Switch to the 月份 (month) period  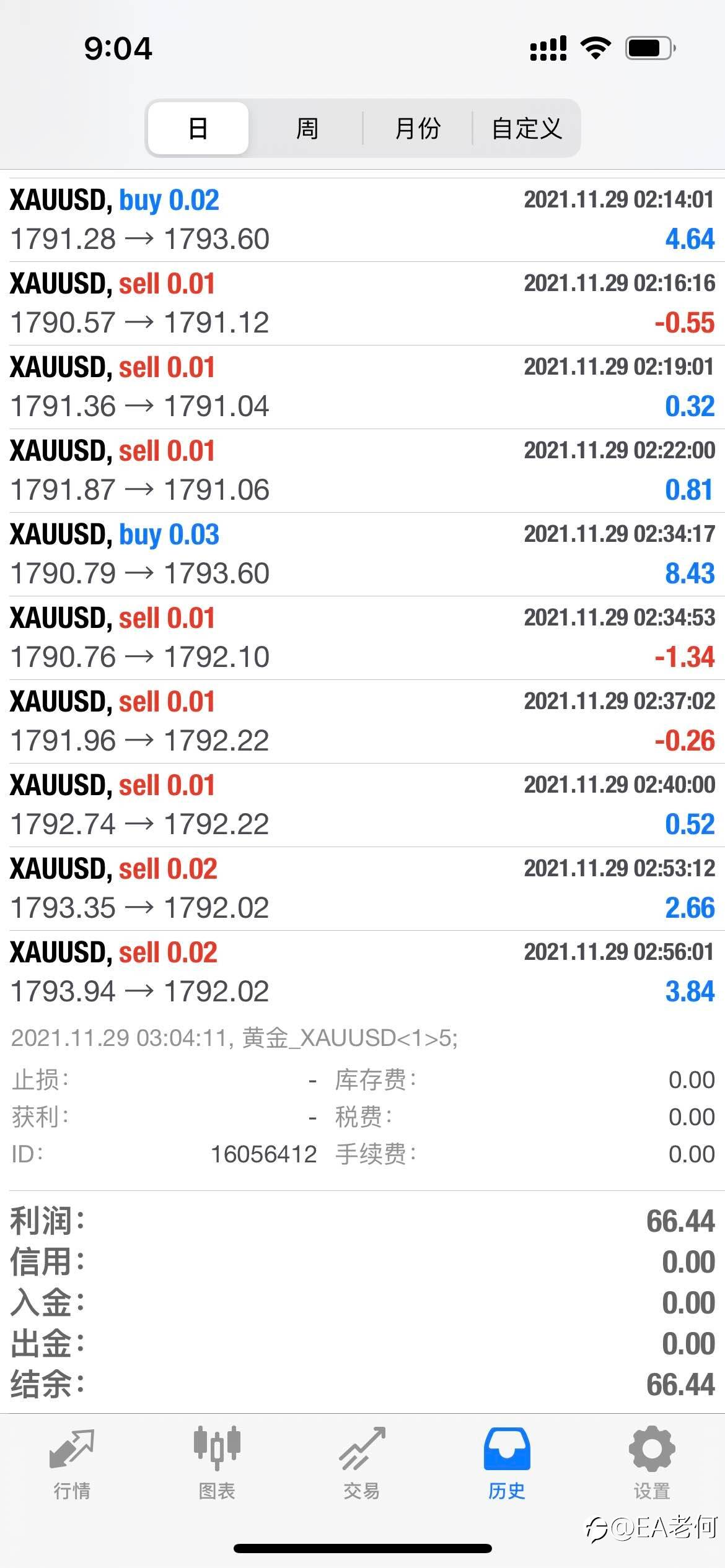(418, 128)
